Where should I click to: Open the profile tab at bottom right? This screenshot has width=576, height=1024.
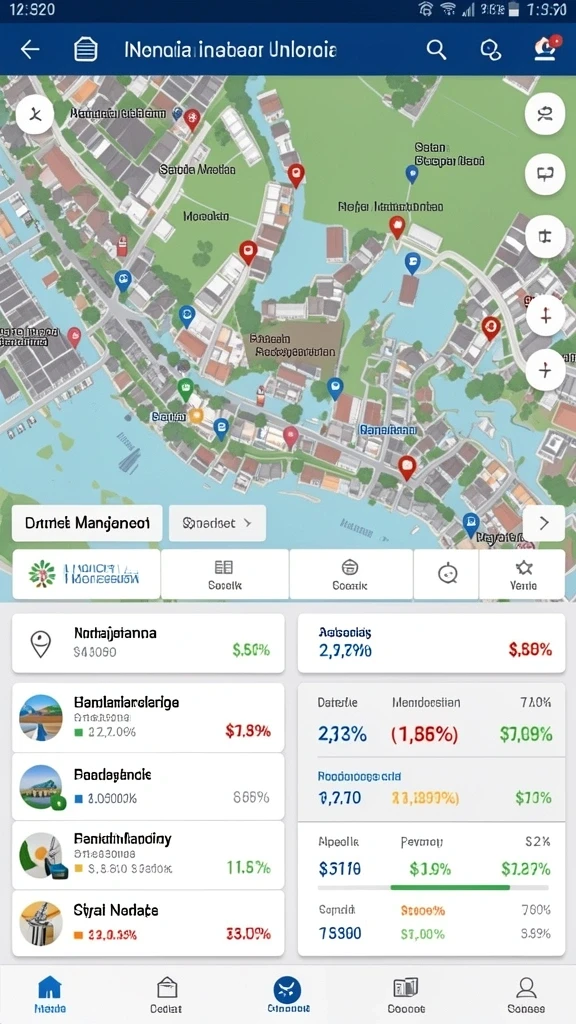526,994
